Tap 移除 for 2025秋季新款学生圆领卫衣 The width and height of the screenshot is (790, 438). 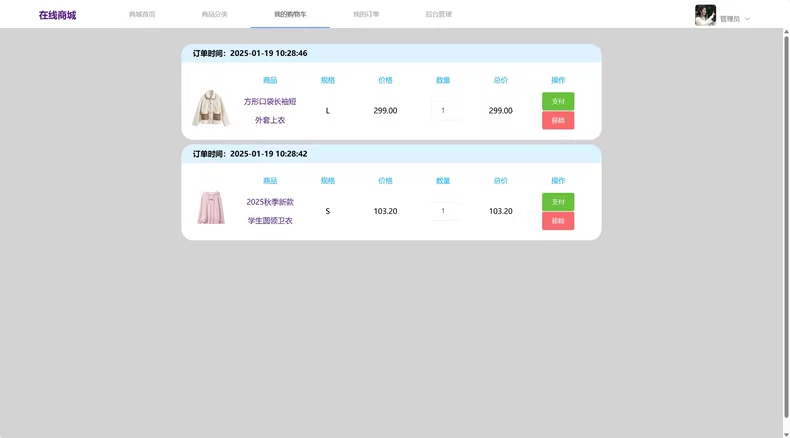click(x=558, y=221)
